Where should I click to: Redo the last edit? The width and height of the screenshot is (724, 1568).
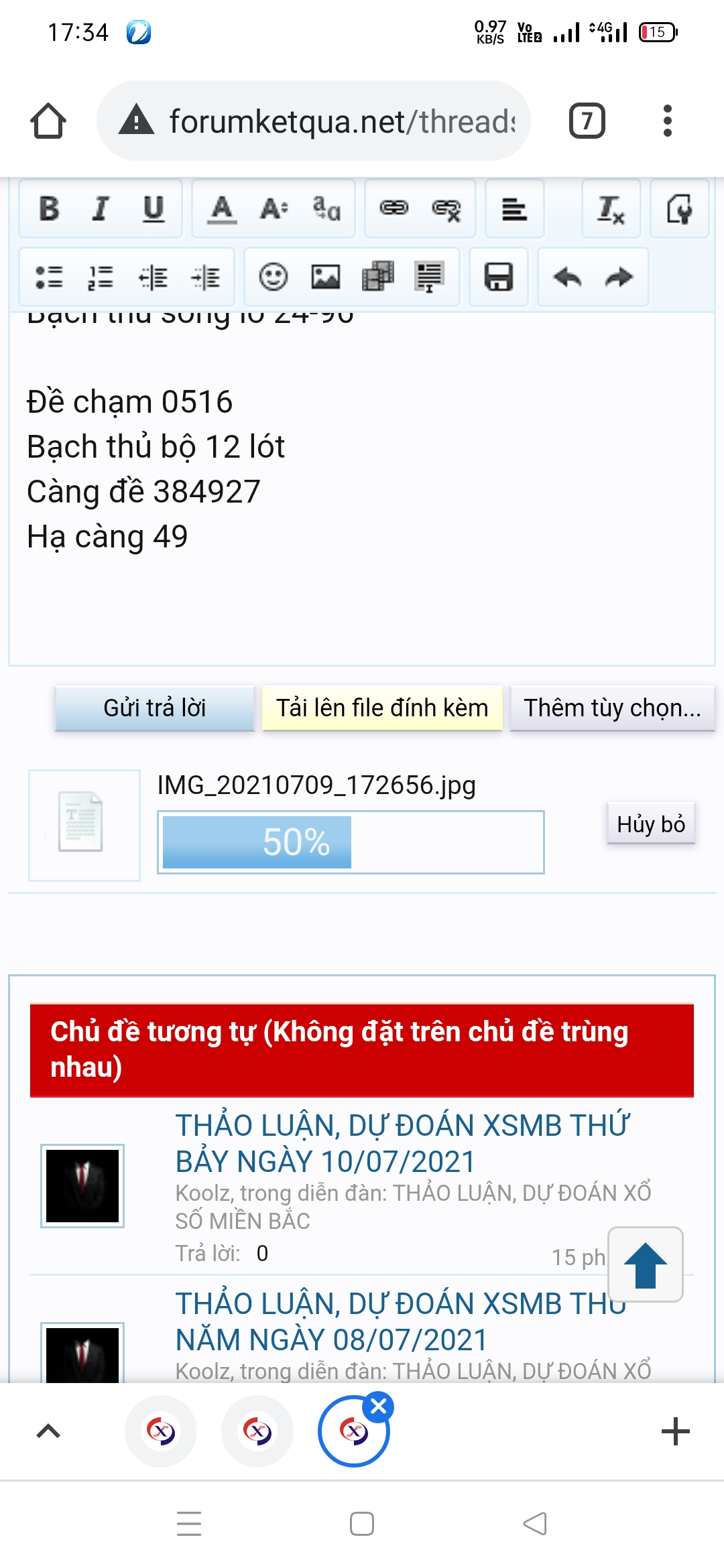pyautogui.click(x=619, y=277)
